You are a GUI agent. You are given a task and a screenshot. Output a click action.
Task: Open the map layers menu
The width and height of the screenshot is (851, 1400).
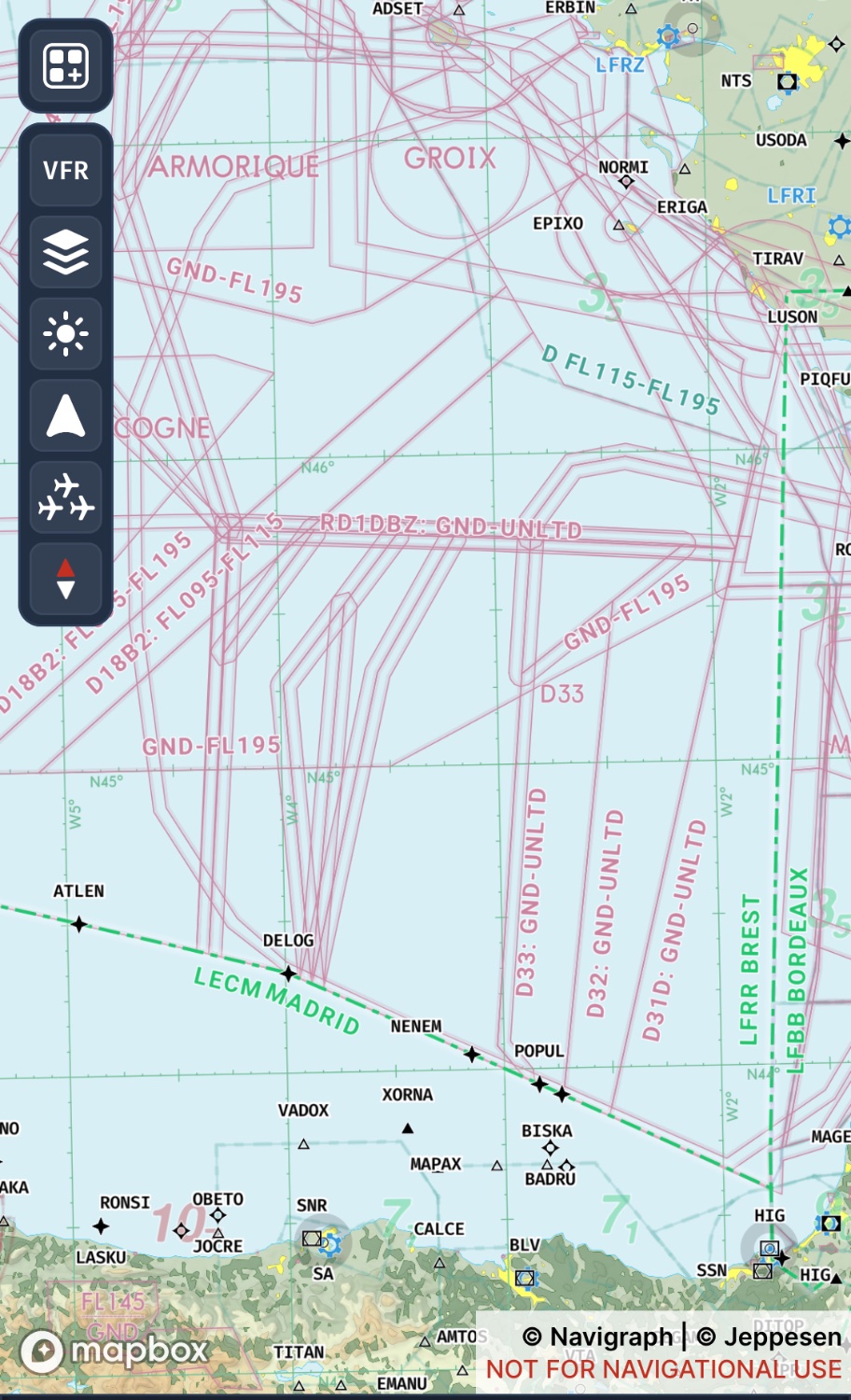pyautogui.click(x=65, y=252)
